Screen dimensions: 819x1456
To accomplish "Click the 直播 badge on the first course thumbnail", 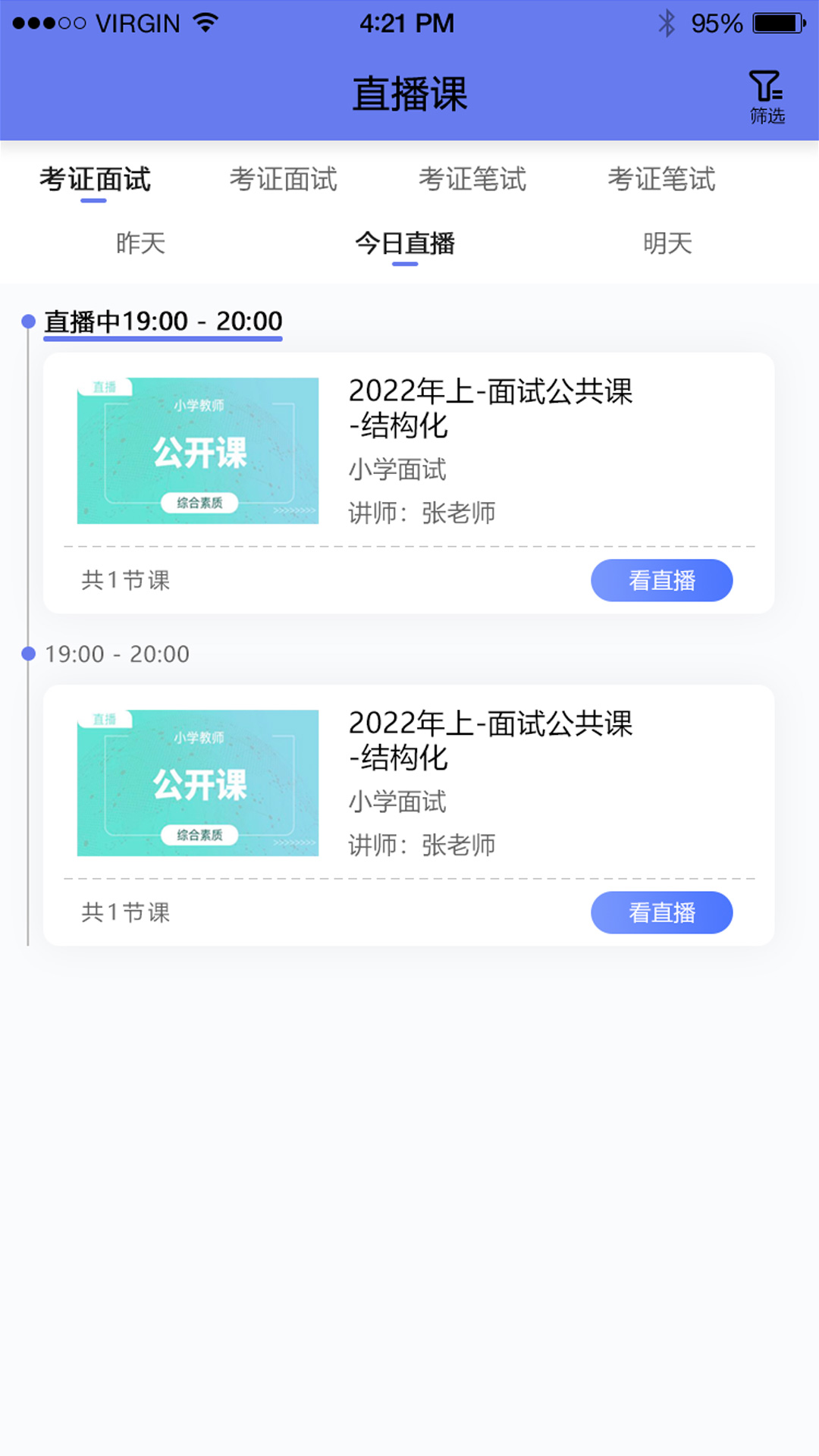I will (x=104, y=388).
